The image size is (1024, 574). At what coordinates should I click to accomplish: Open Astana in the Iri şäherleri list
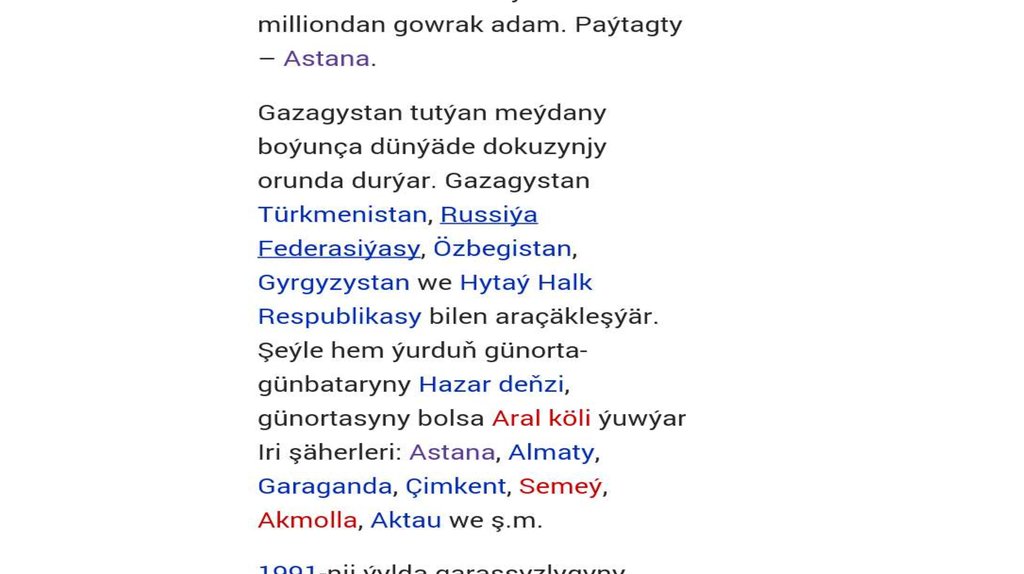tap(451, 453)
